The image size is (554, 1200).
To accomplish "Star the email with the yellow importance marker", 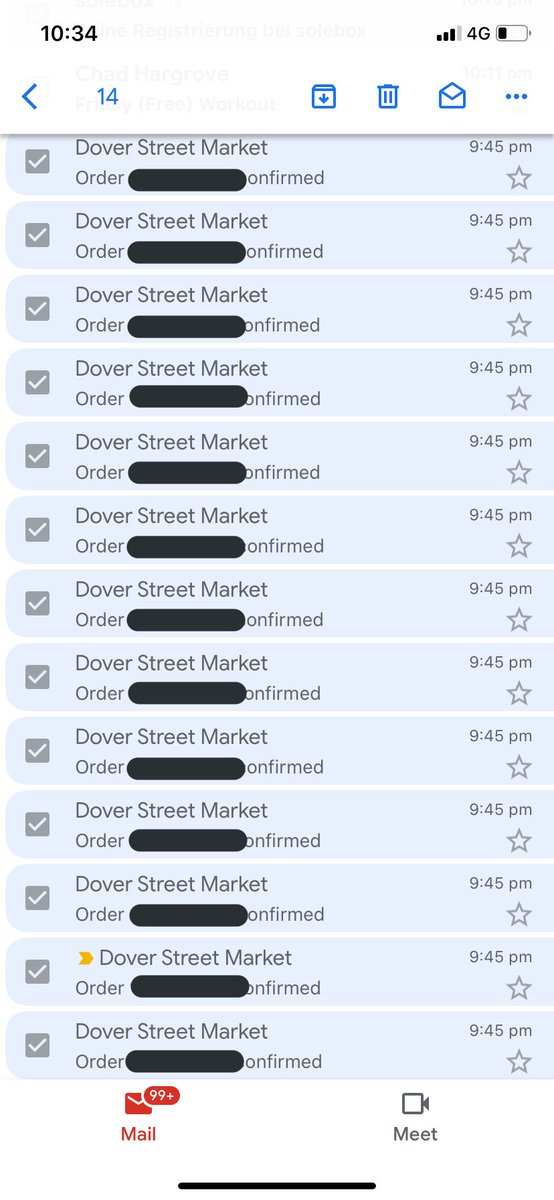I will (x=518, y=988).
